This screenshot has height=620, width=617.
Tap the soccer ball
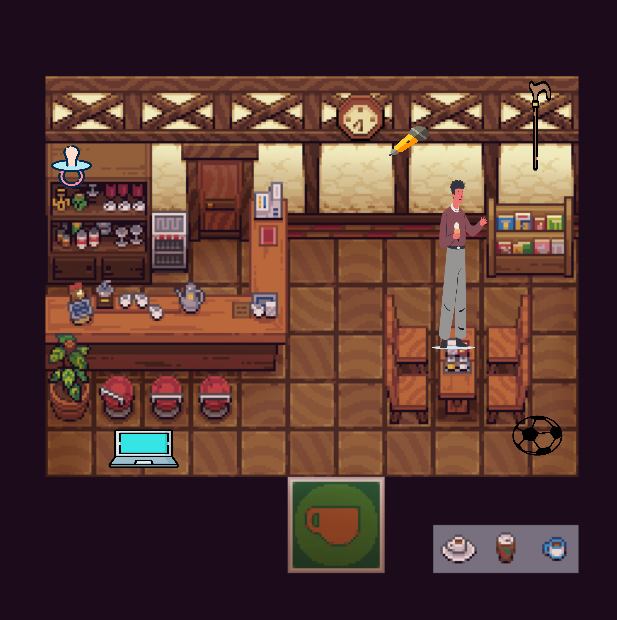(537, 436)
